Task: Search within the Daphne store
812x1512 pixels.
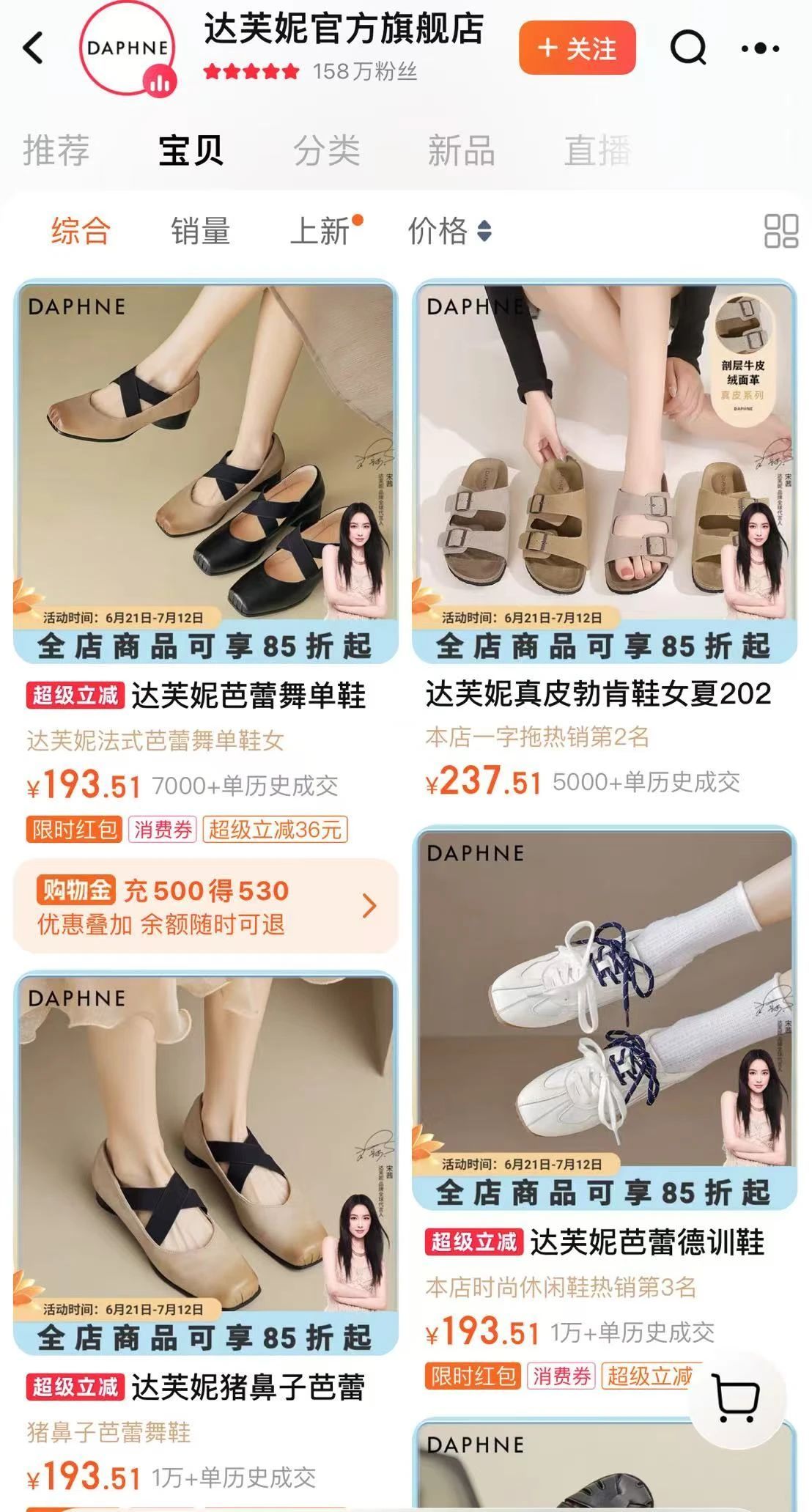Action: pos(688,48)
